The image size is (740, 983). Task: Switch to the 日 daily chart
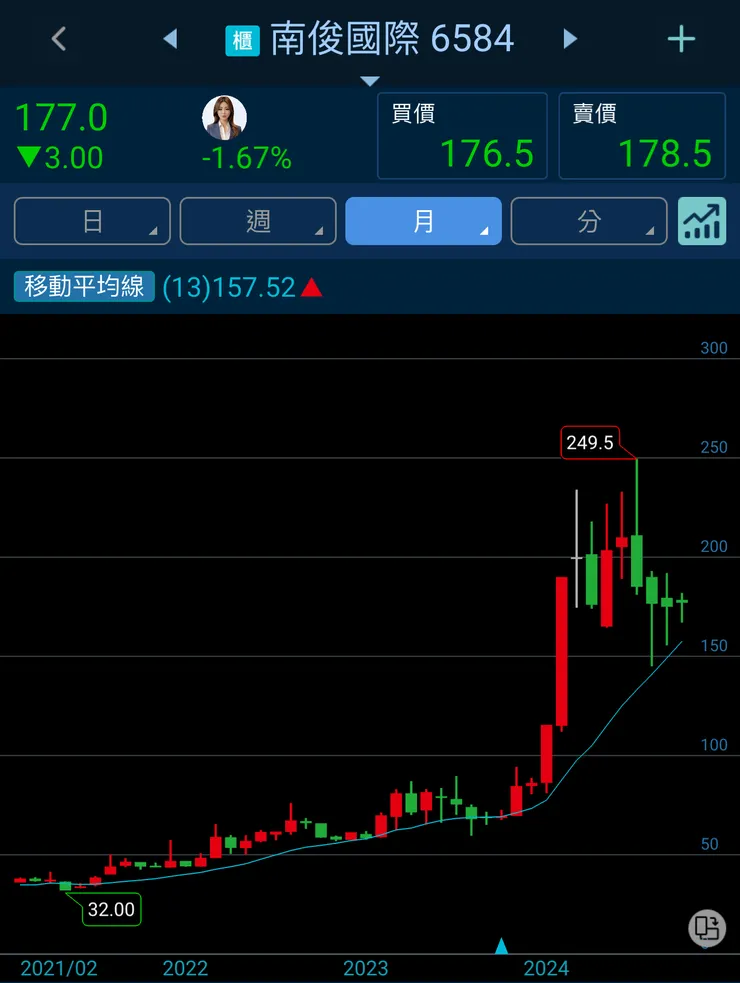[92, 221]
